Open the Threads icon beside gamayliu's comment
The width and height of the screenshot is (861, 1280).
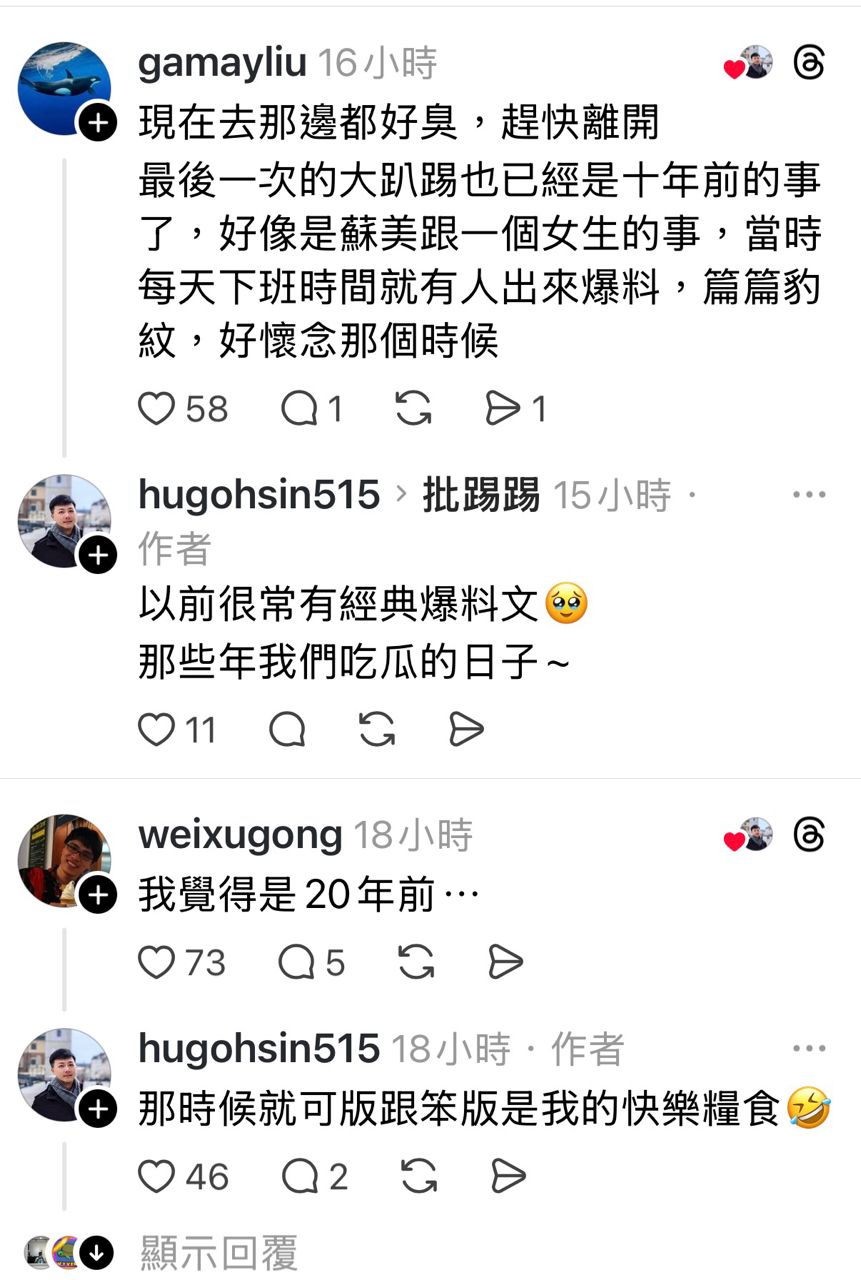click(808, 64)
